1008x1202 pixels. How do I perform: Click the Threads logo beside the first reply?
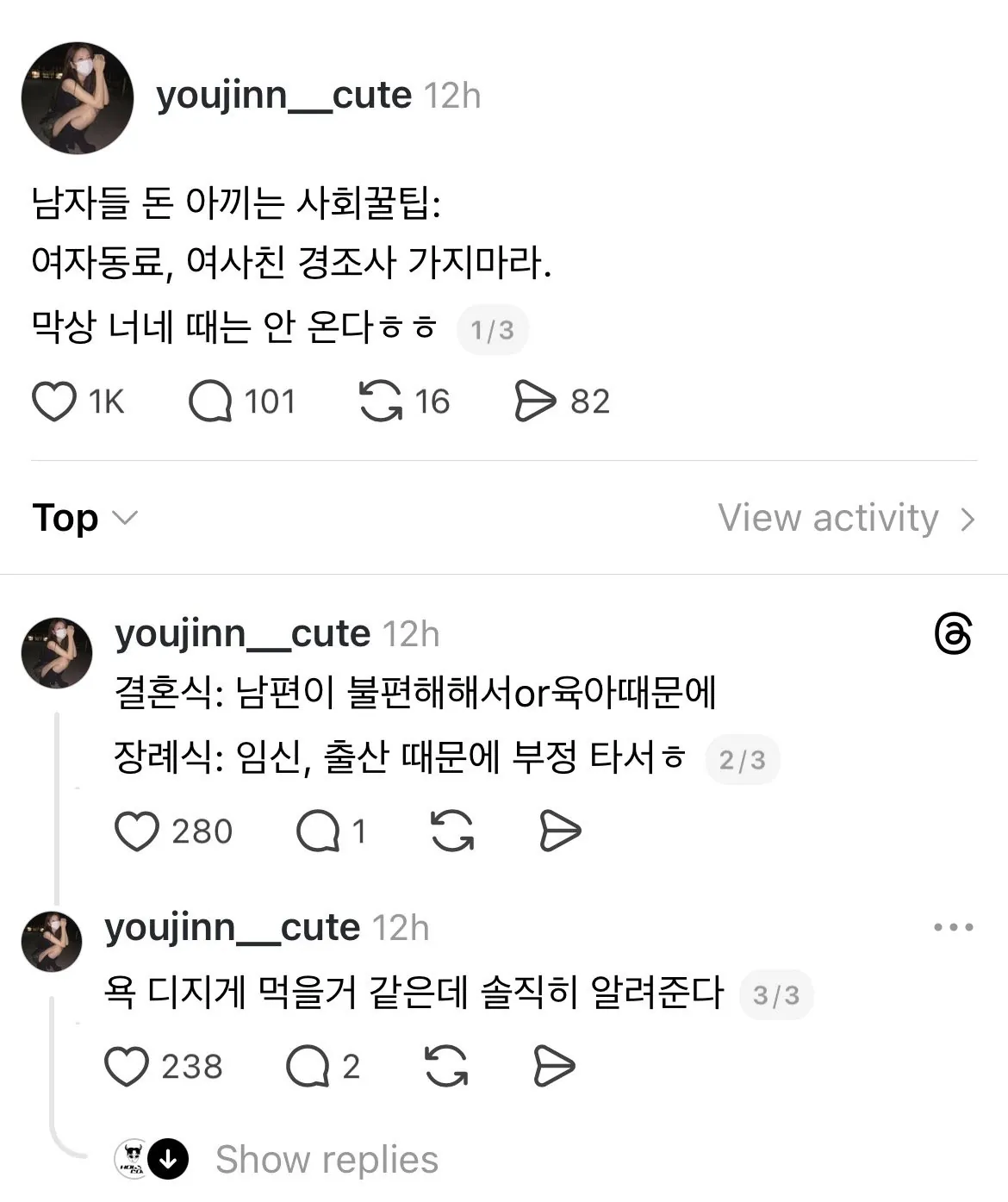point(955,633)
